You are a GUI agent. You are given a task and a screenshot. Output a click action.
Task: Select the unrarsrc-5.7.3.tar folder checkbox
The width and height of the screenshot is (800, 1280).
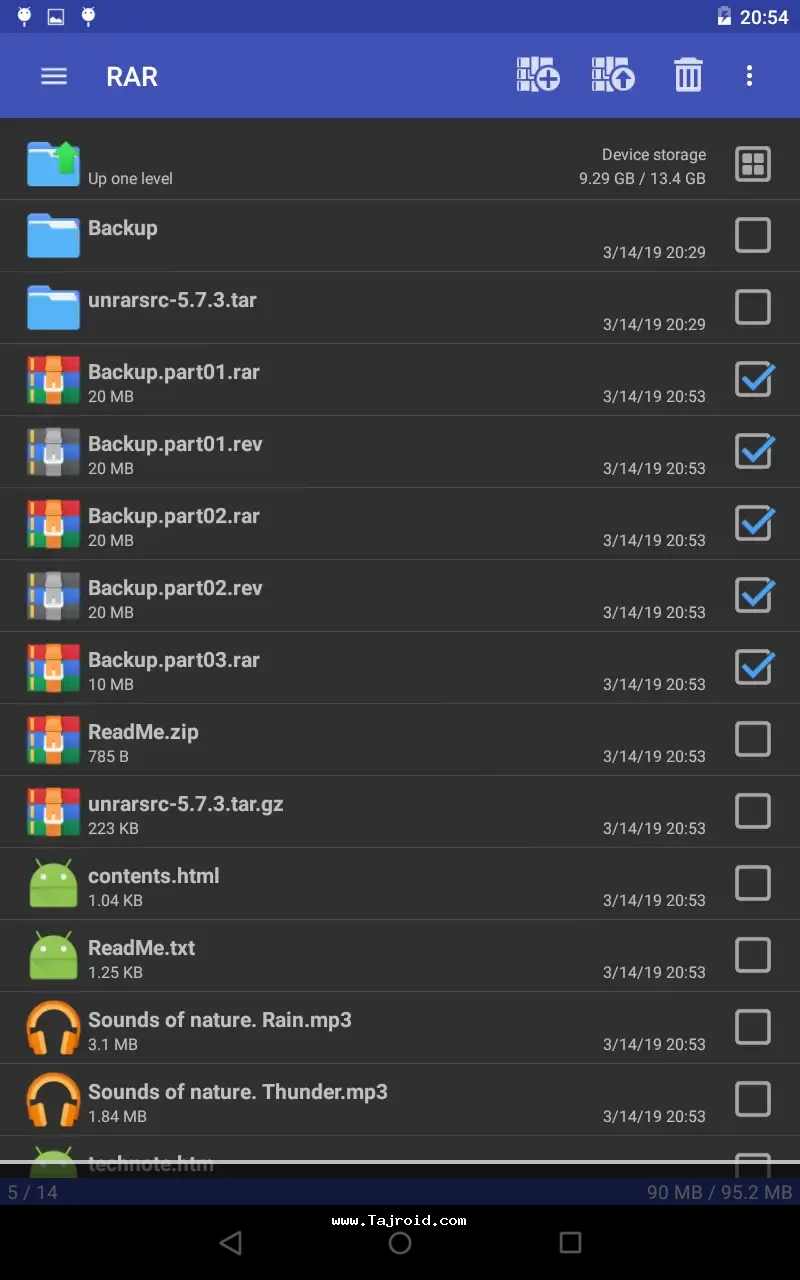[x=753, y=307]
